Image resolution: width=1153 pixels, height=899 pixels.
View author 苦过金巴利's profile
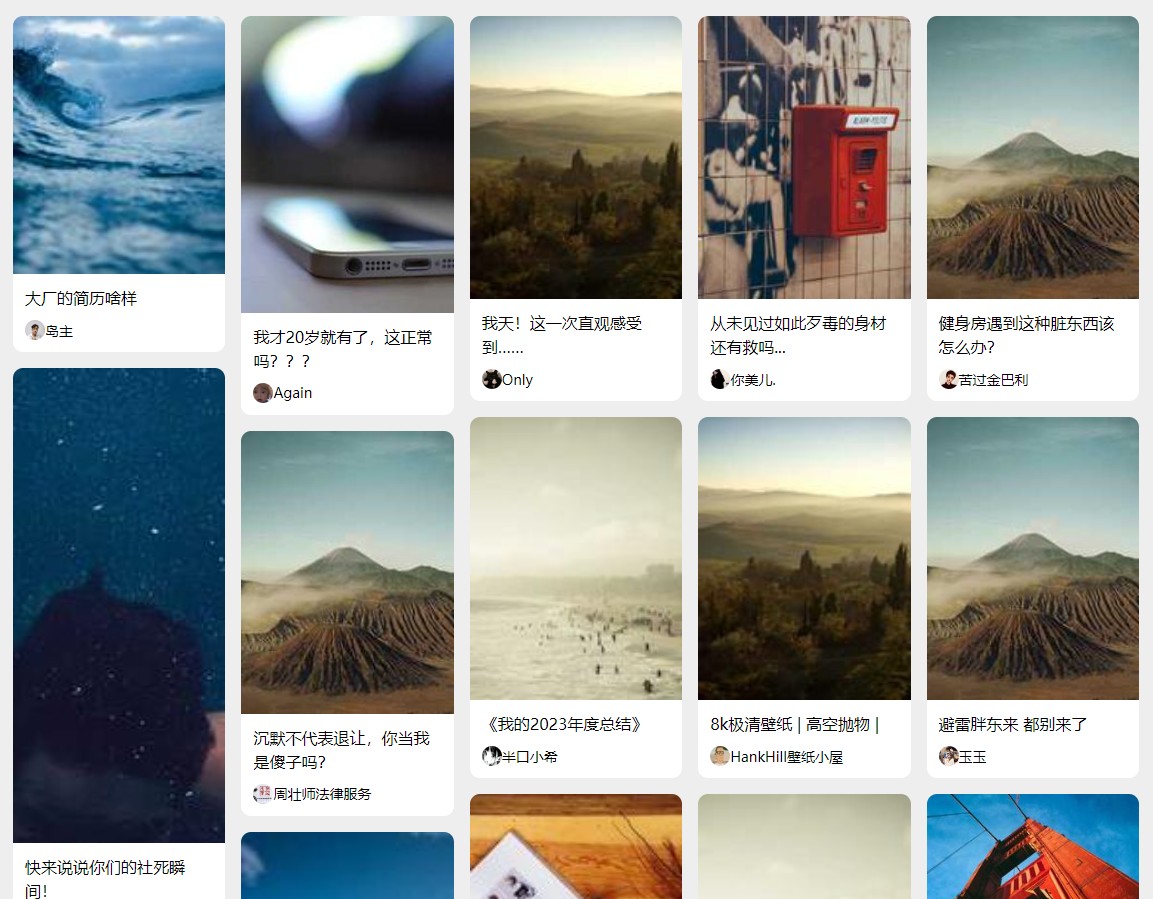pos(983,380)
